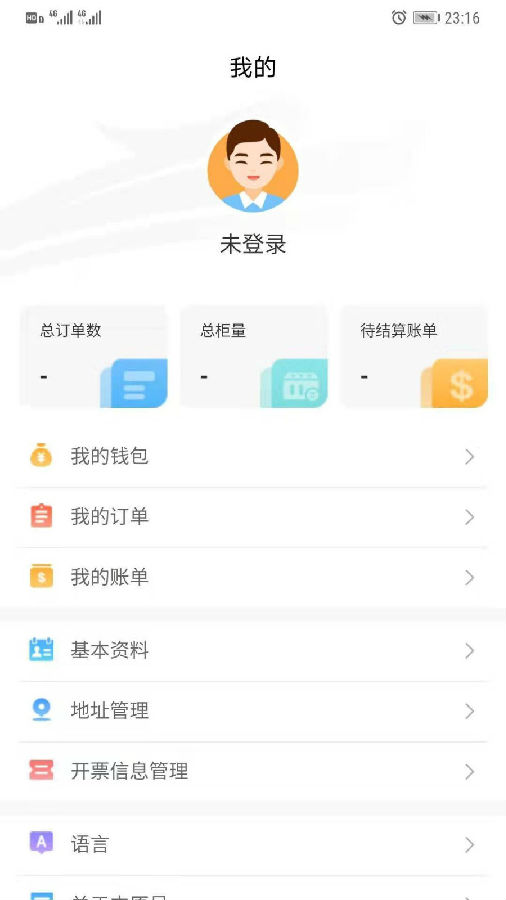Open the 语言 language setting
This screenshot has height=900, width=506.
click(253, 845)
